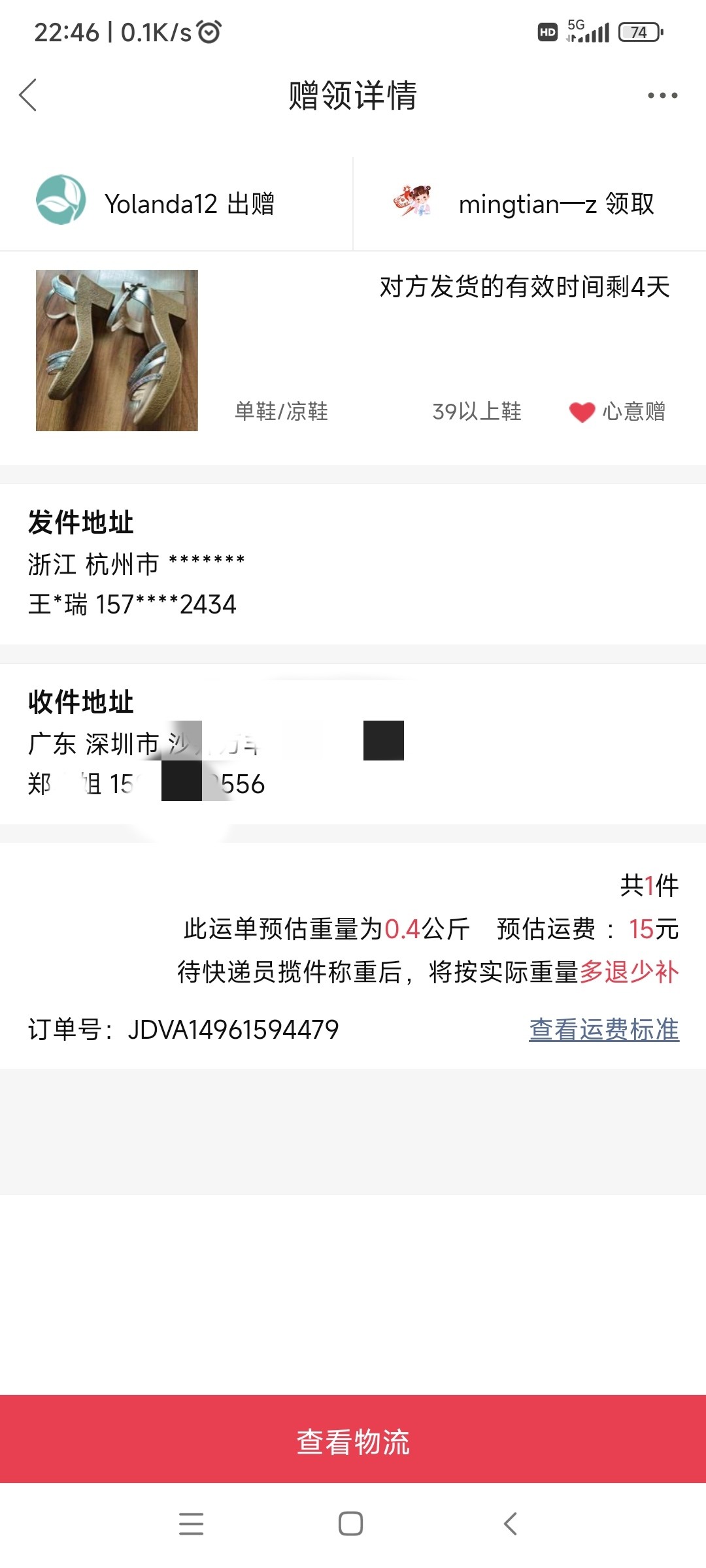Open recipient mingtian—z's profile
Image resolution: width=706 pixels, height=1568 pixels.
click(x=412, y=201)
